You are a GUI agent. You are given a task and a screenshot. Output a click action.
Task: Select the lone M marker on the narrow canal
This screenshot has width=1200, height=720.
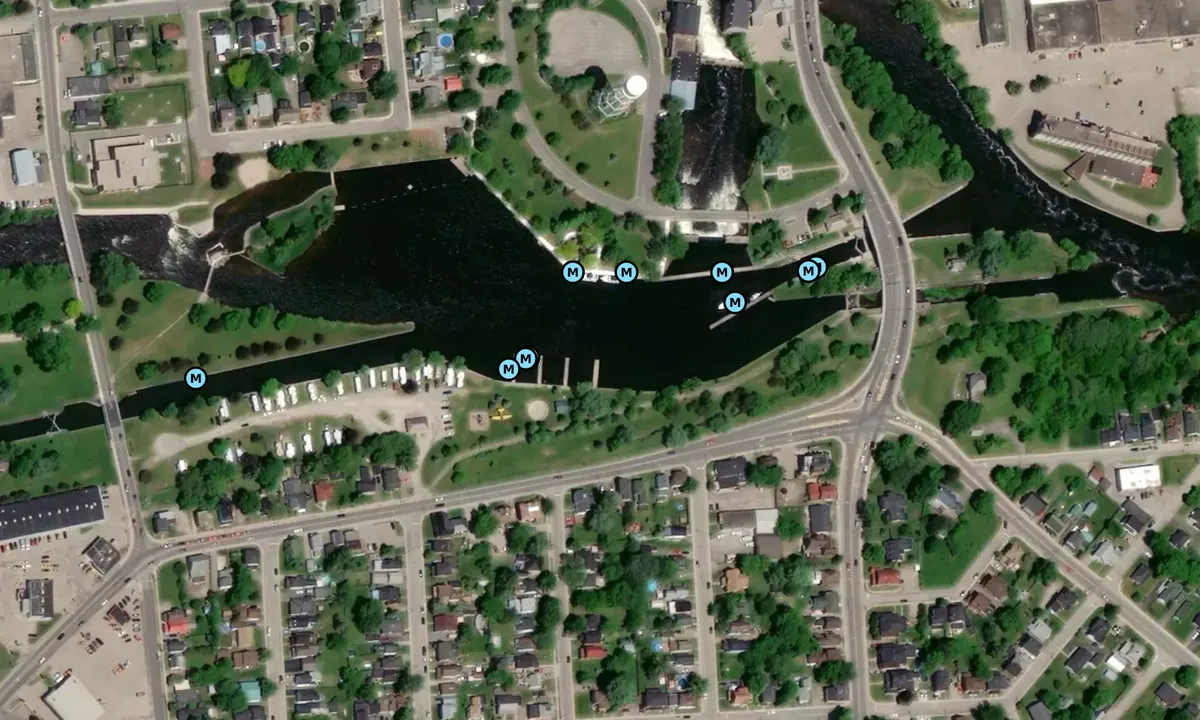coord(195,378)
